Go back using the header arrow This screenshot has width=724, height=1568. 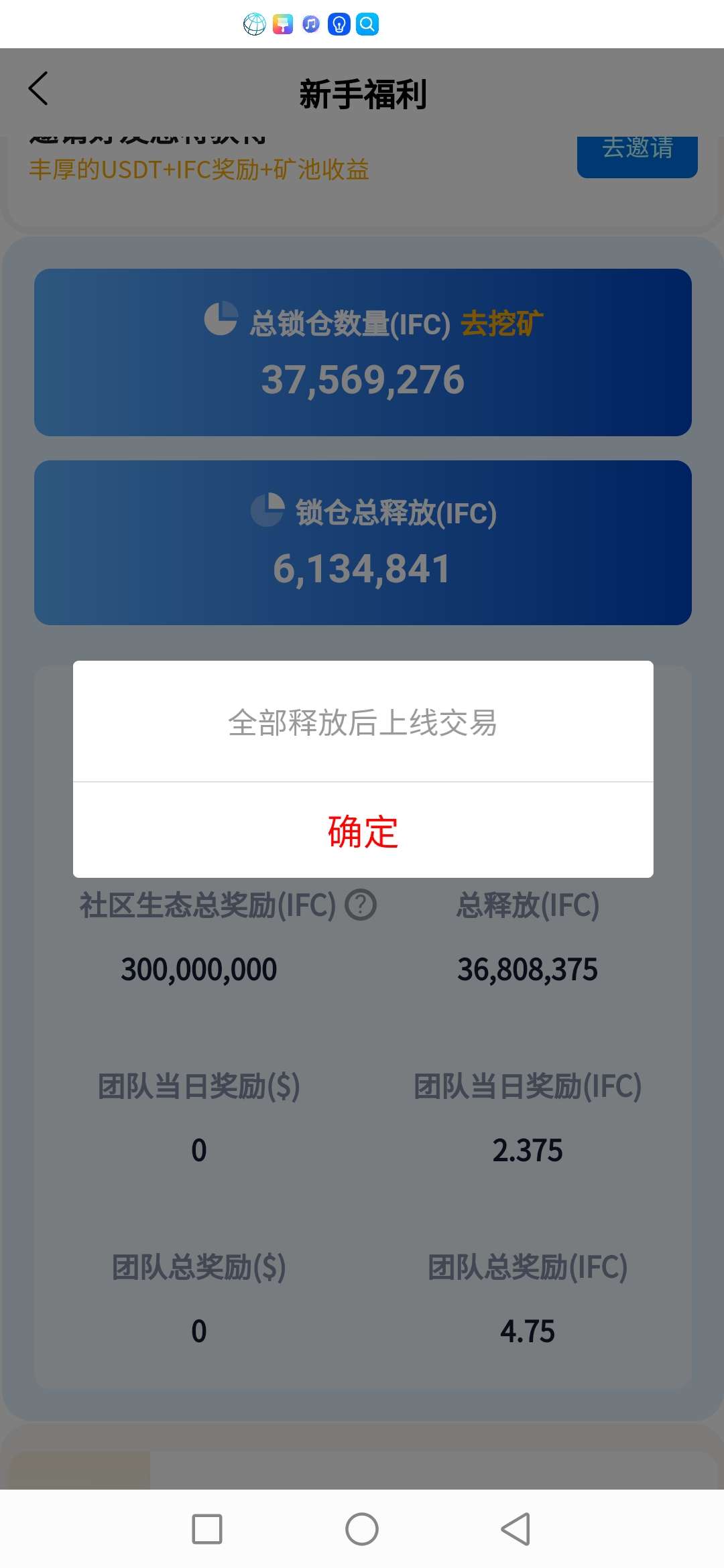[38, 88]
